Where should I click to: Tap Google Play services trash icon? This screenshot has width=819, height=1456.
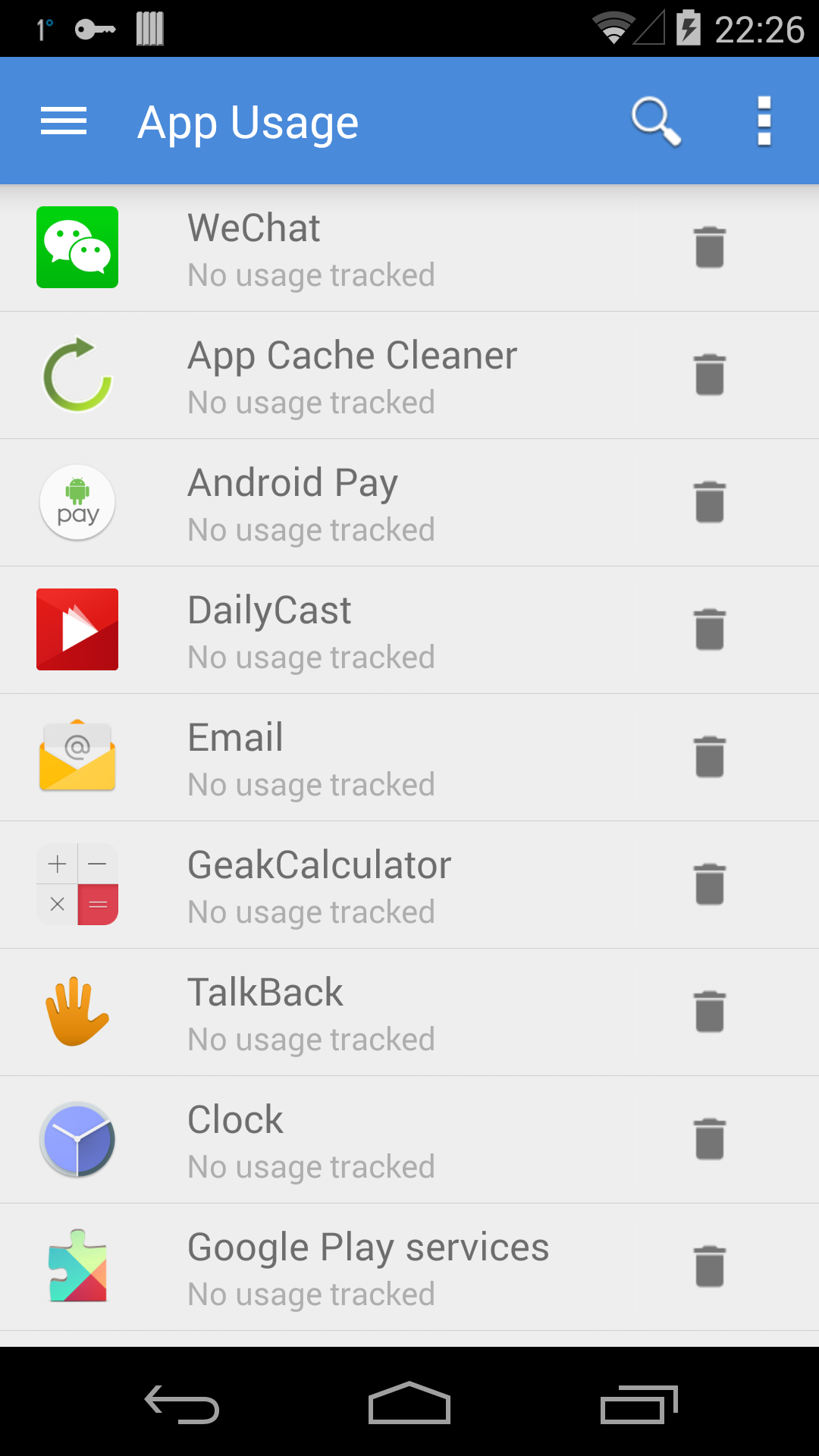(710, 1267)
